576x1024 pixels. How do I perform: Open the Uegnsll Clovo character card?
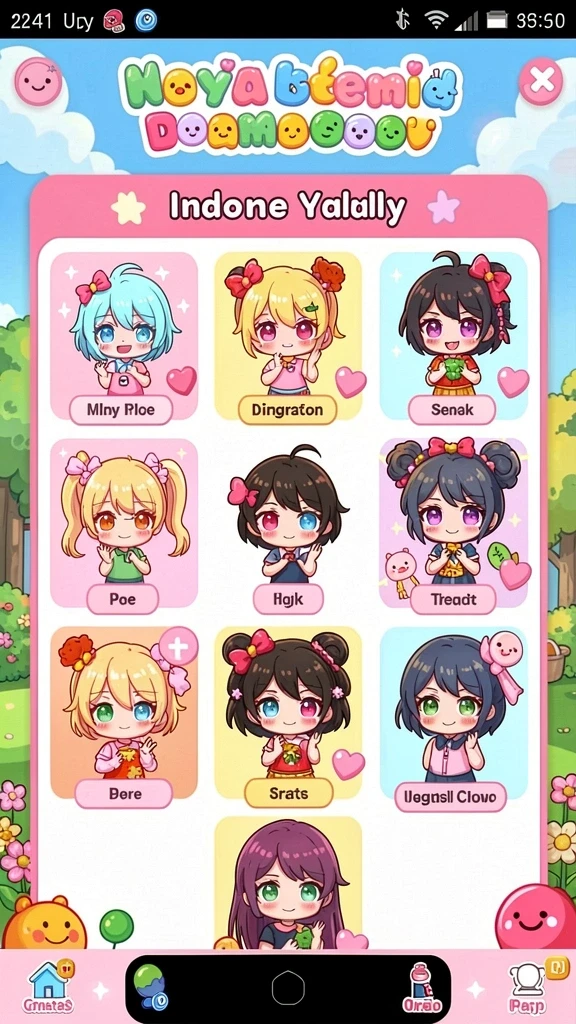click(453, 714)
